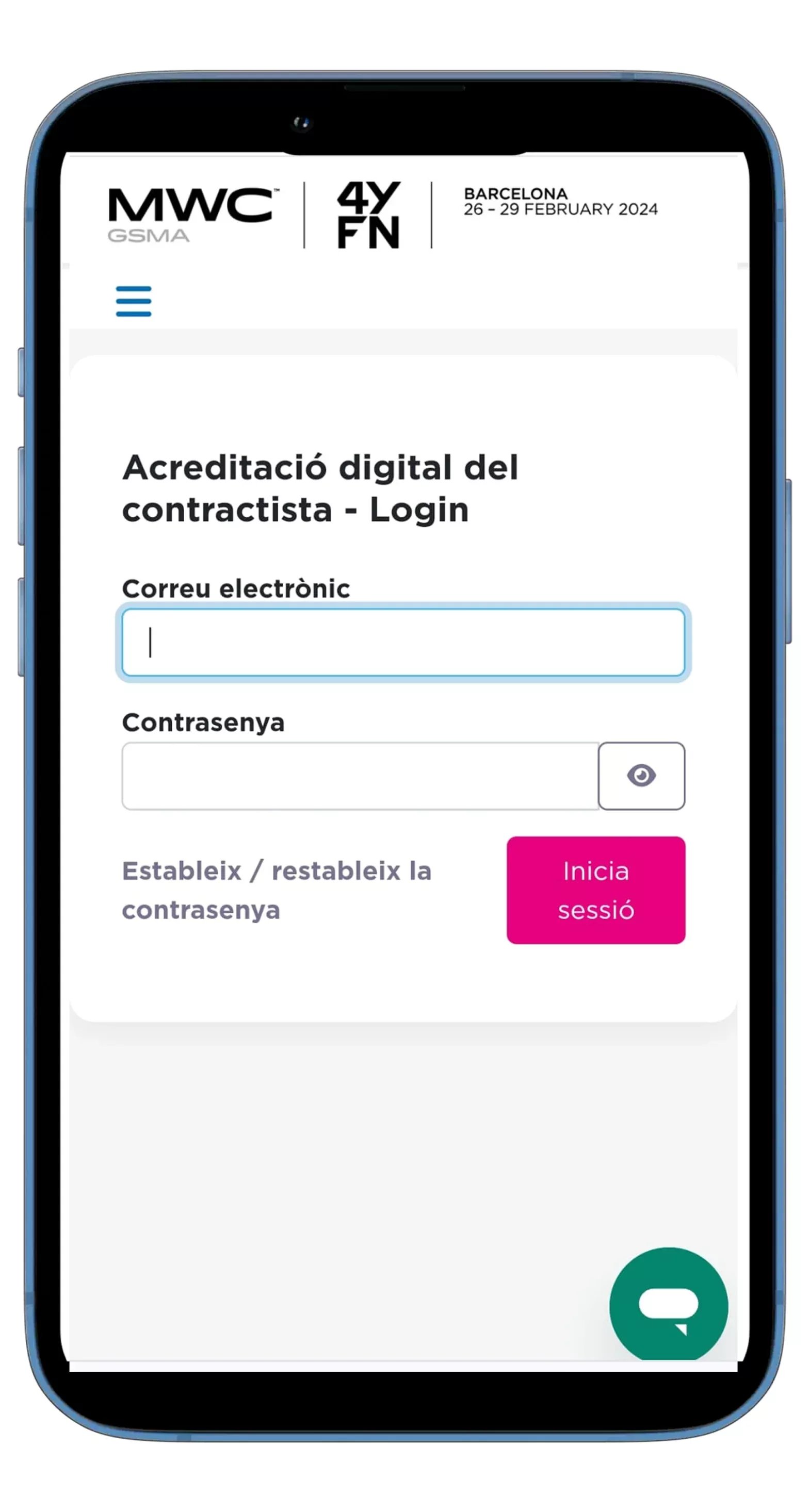The width and height of the screenshot is (810, 1512).
Task: Open the hamburger navigation menu
Action: pos(133,301)
